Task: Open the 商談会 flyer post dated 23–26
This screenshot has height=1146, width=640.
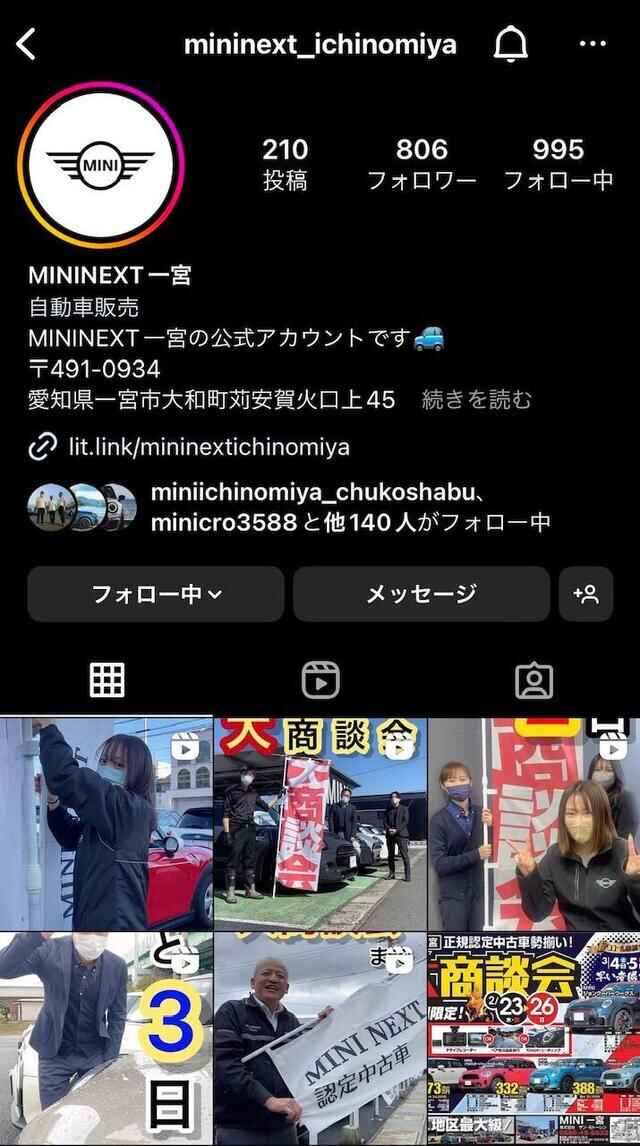Action: coord(534,1038)
